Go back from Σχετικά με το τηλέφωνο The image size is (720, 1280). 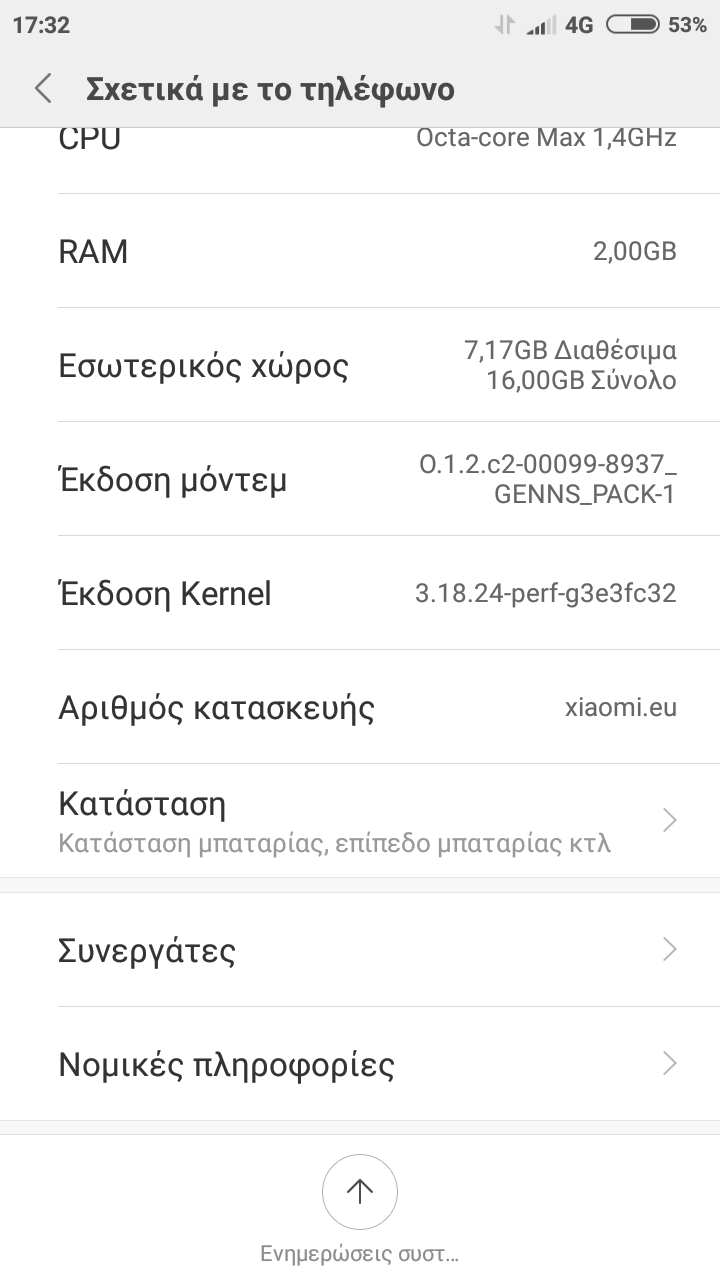(43, 89)
